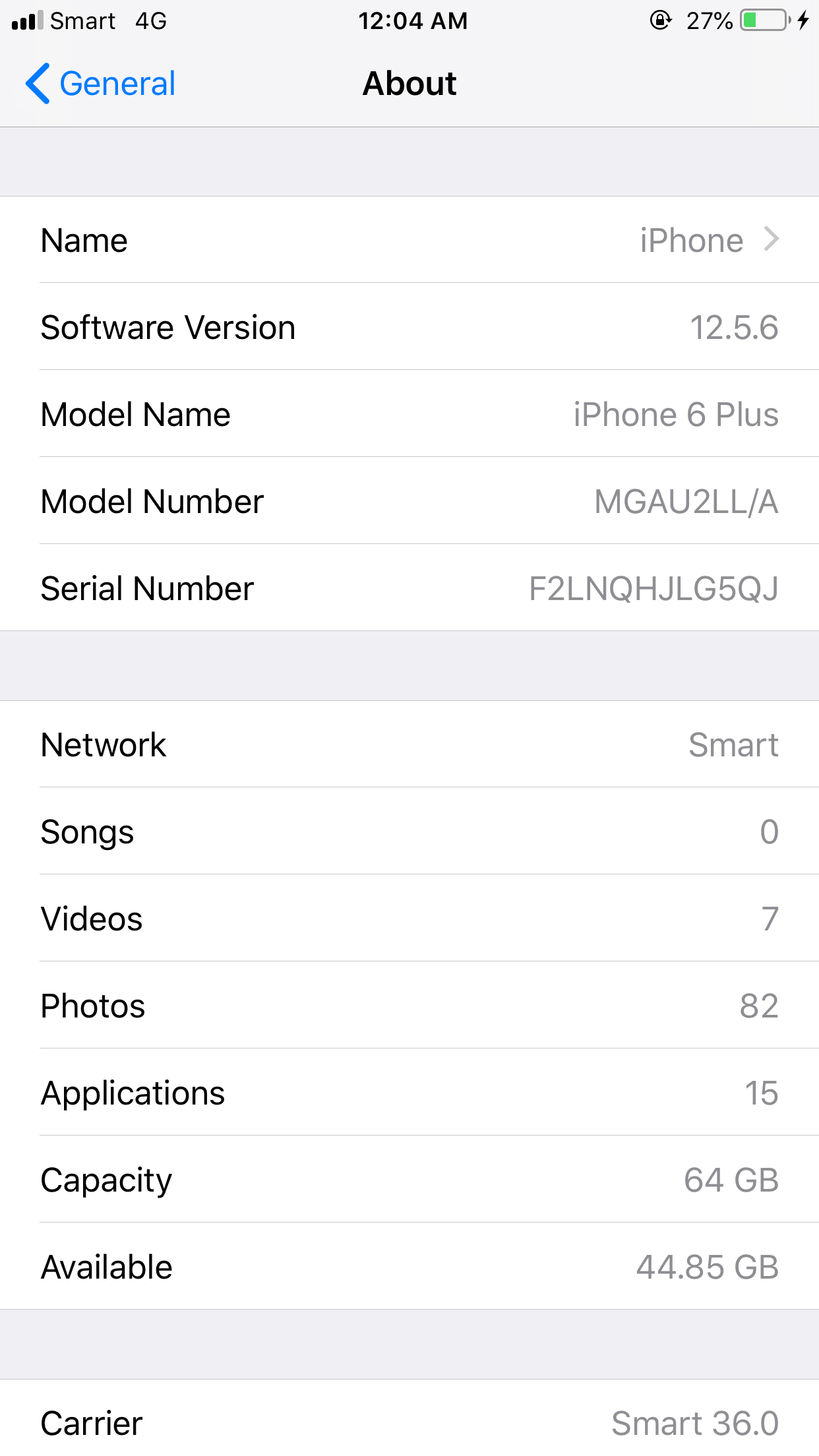Tap the Serial Number row
This screenshot has height=1456, width=819.
point(409,588)
